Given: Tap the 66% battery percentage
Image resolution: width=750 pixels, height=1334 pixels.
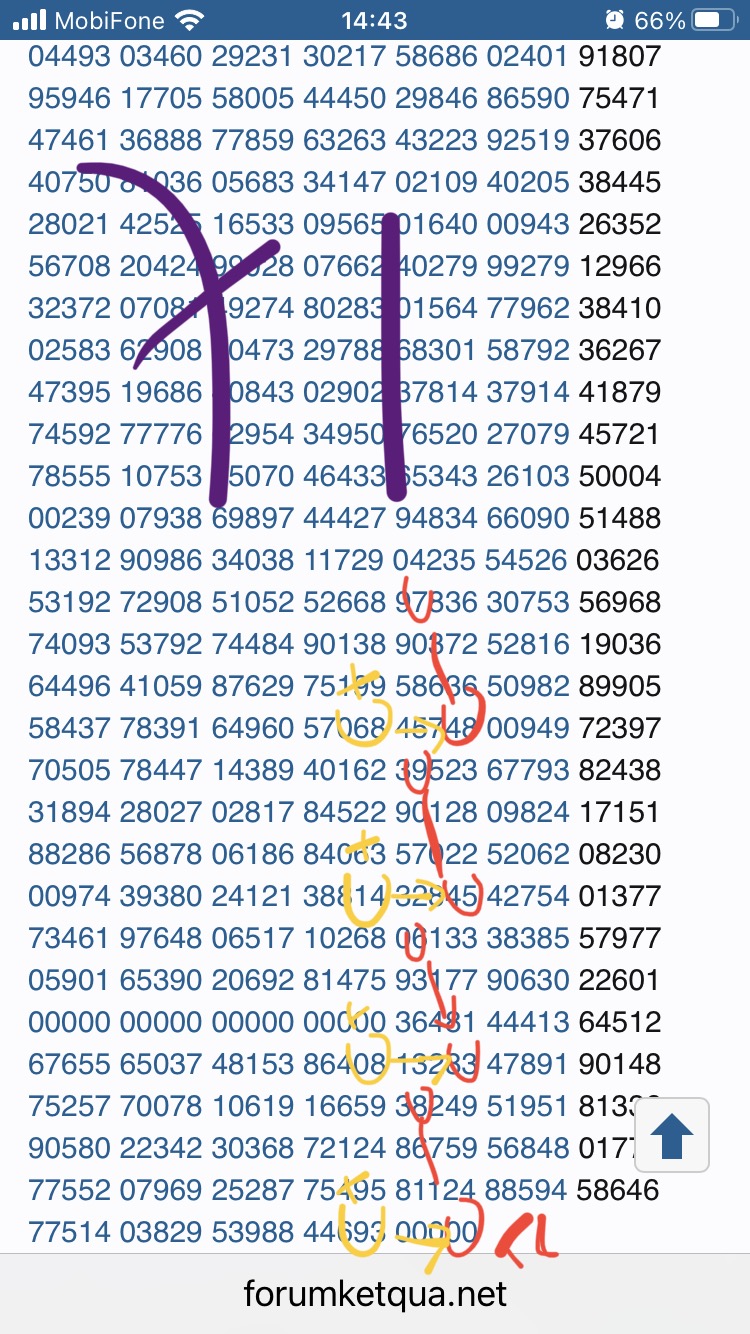Looking at the screenshot, I should 662,18.
